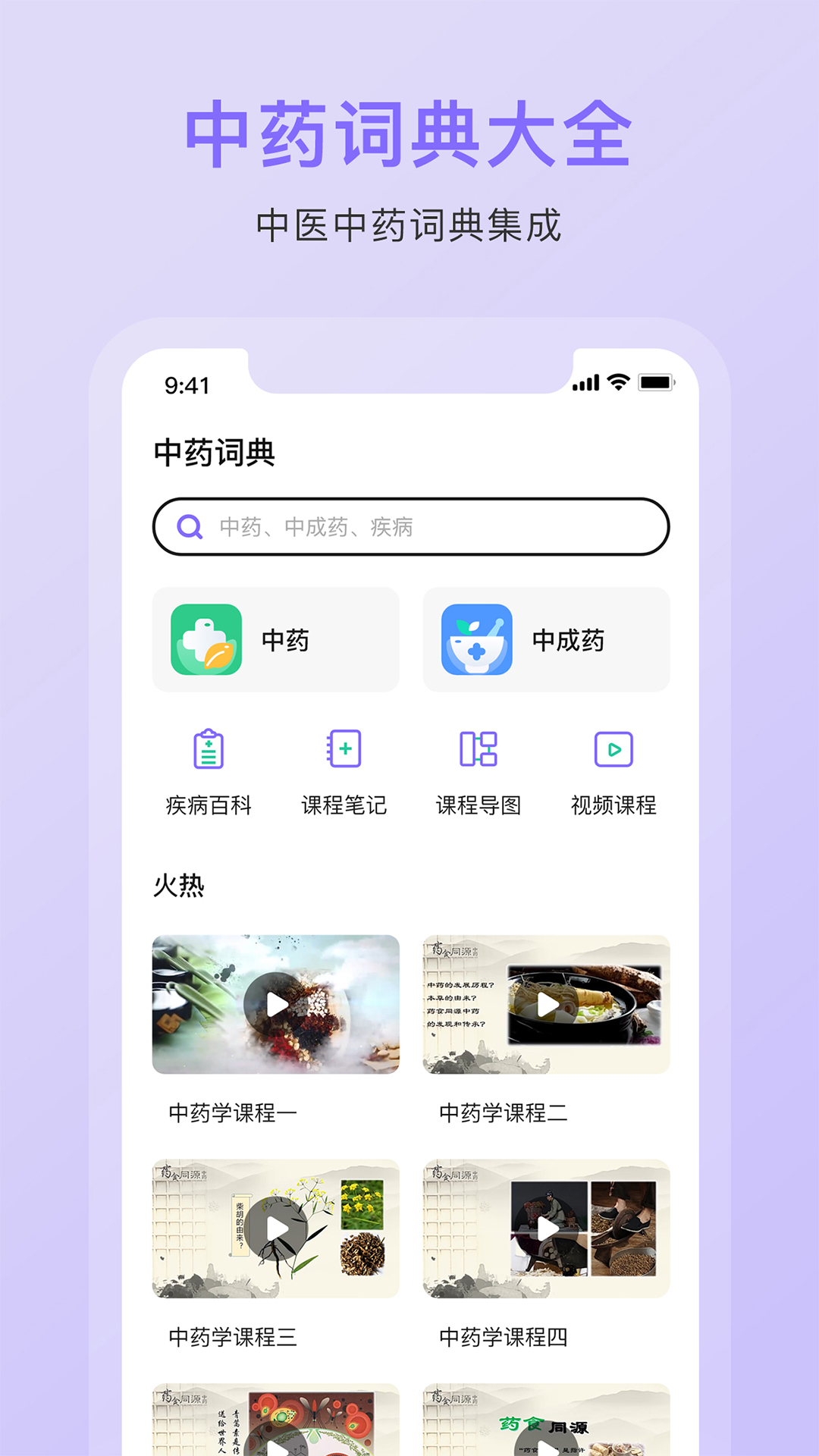
Task: Open the 视频课程 video courses icon
Action: point(614,749)
